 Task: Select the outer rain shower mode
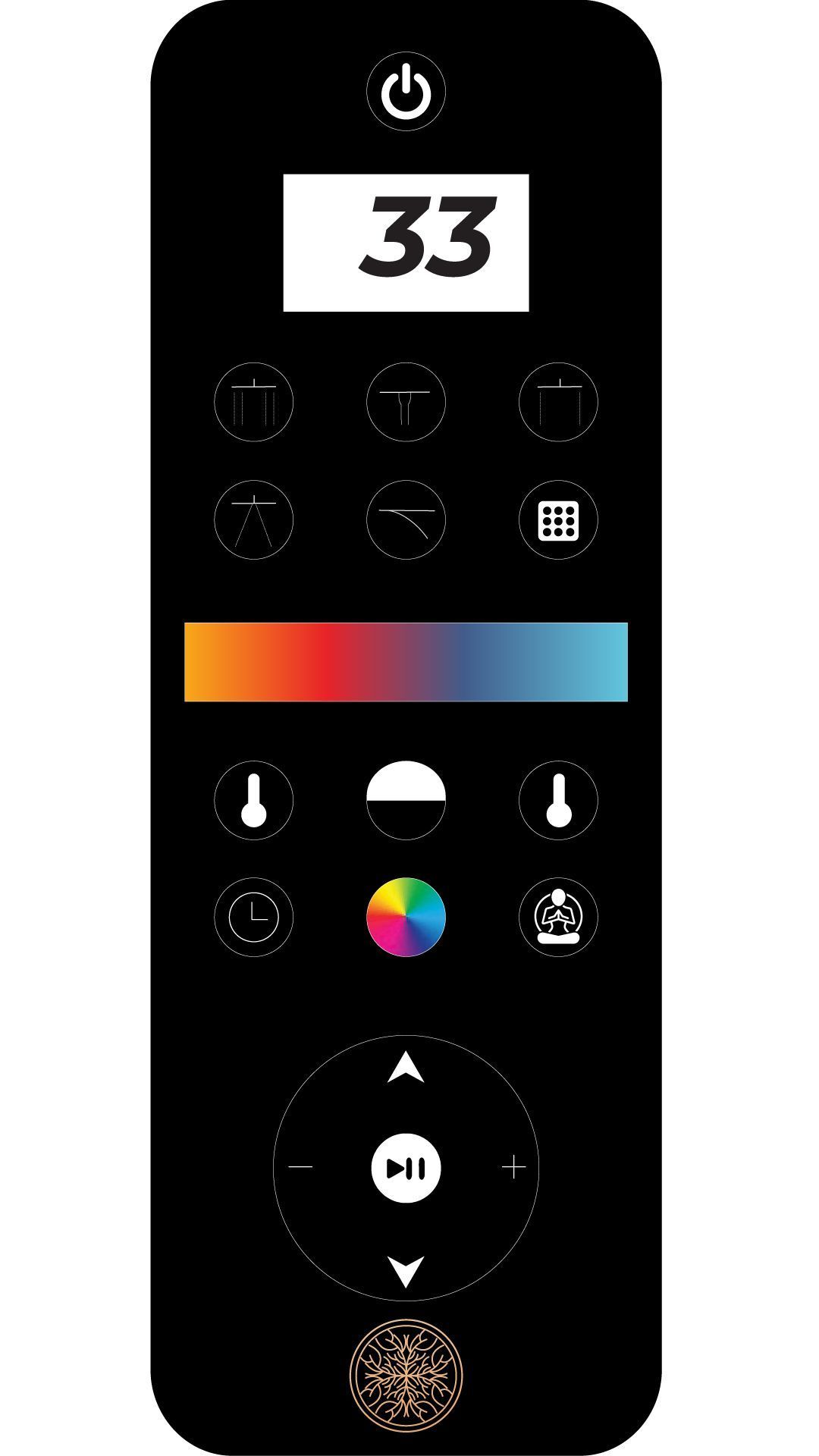(x=558, y=402)
